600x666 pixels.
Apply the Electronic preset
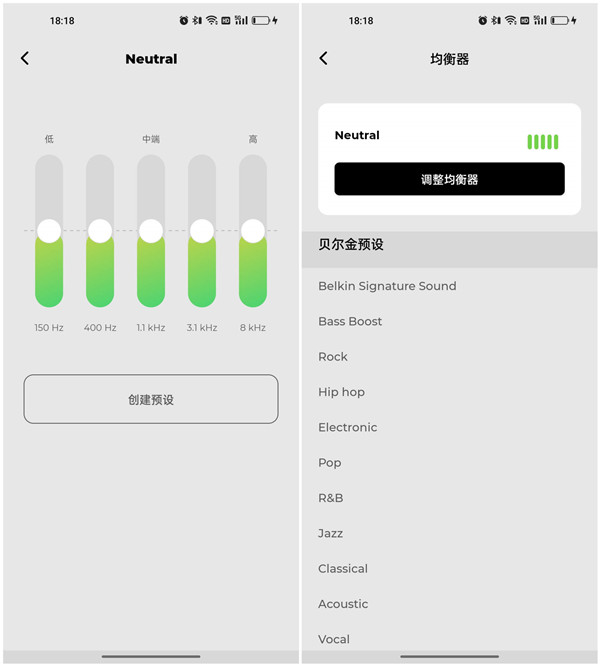pos(347,427)
